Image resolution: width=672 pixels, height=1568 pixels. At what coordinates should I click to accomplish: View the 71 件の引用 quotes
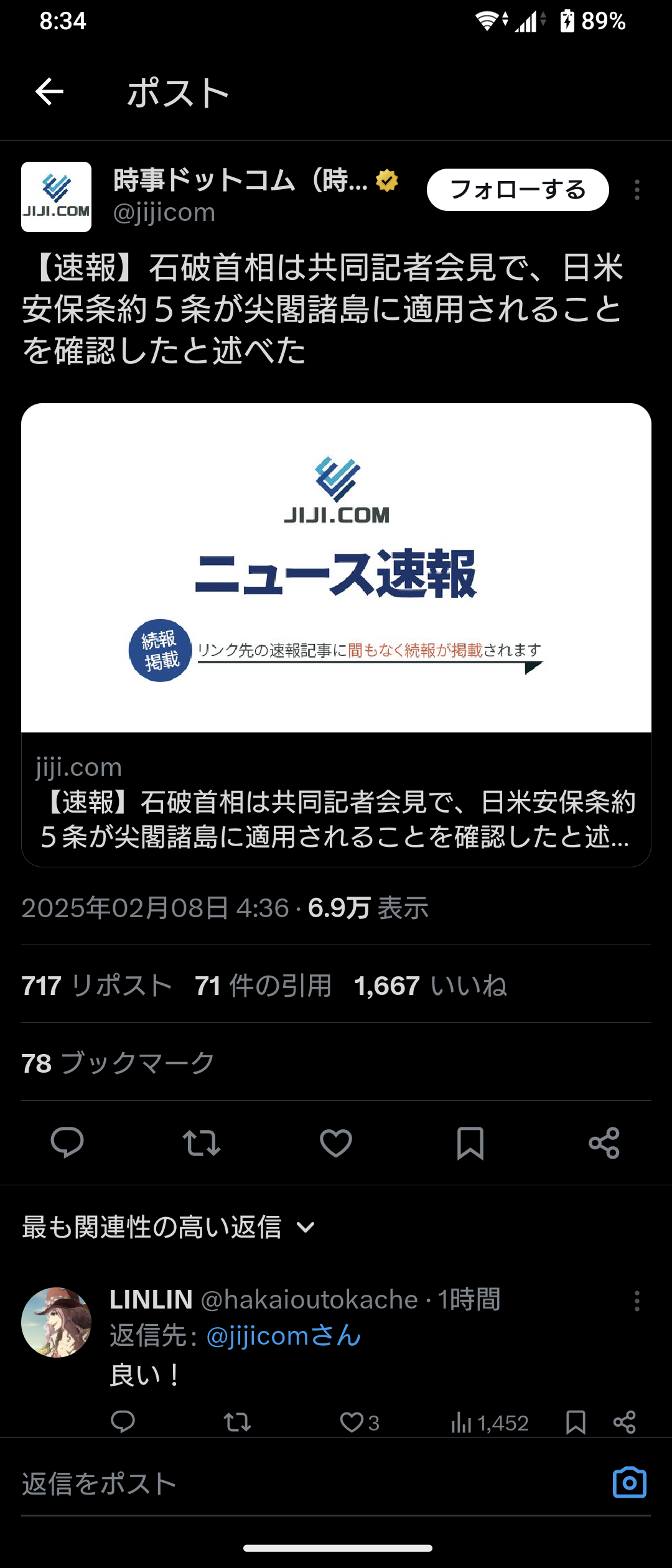coord(263,986)
